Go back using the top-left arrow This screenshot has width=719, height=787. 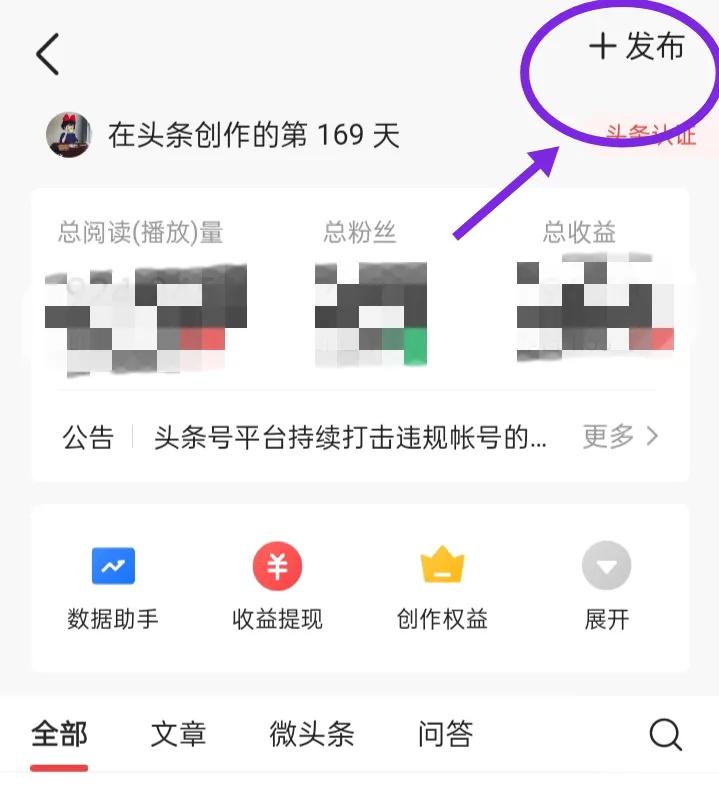pos(48,54)
